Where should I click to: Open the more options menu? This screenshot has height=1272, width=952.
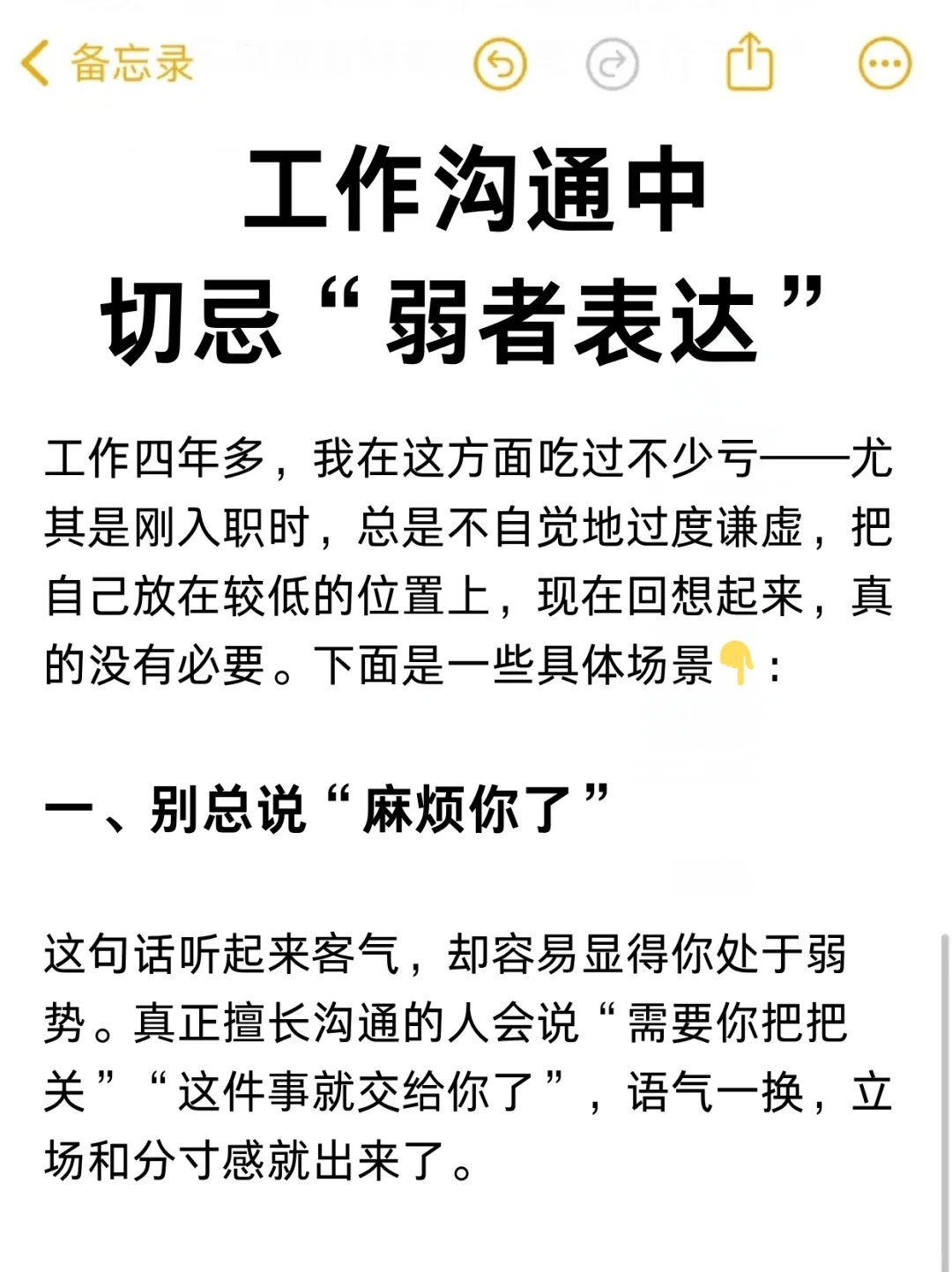pos(884,63)
